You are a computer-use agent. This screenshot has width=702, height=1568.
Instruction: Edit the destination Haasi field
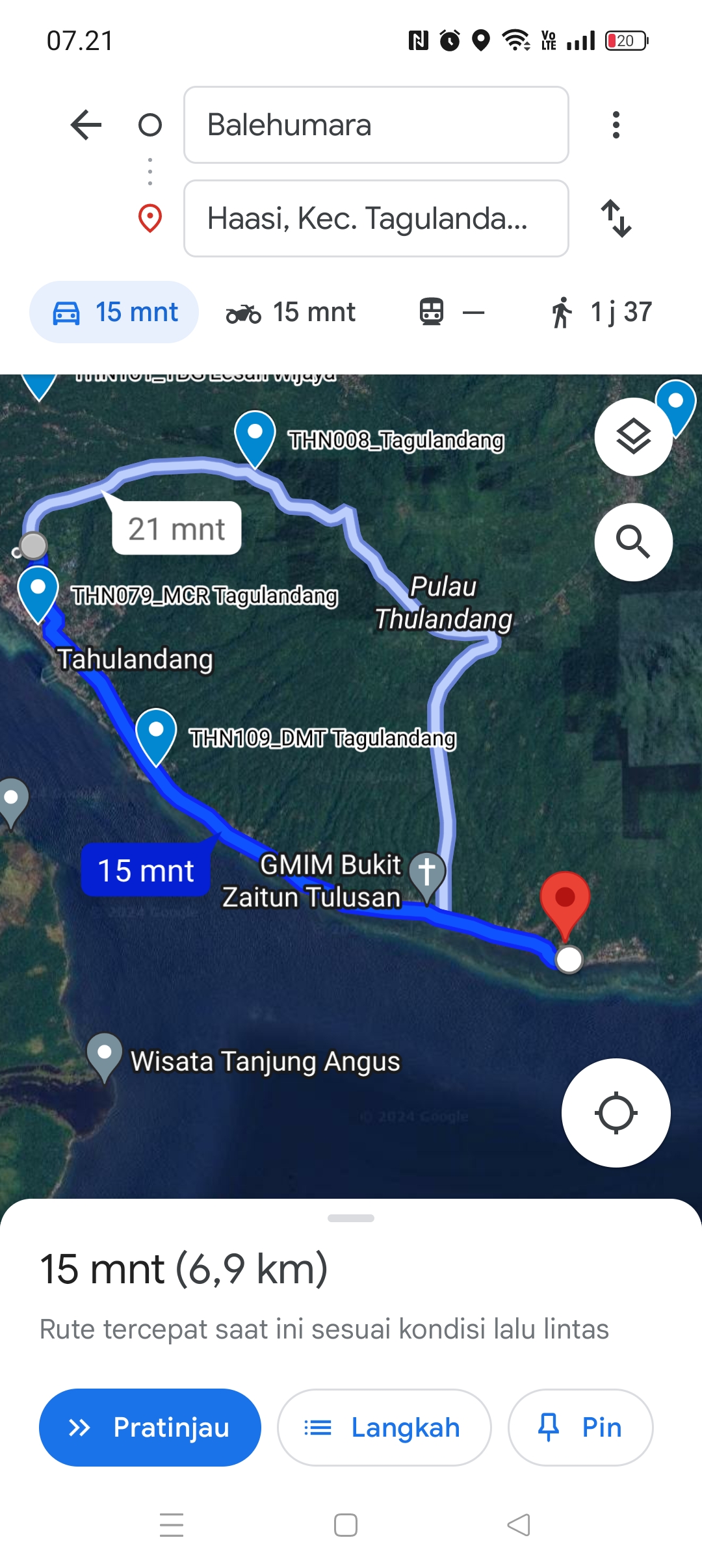coord(376,218)
